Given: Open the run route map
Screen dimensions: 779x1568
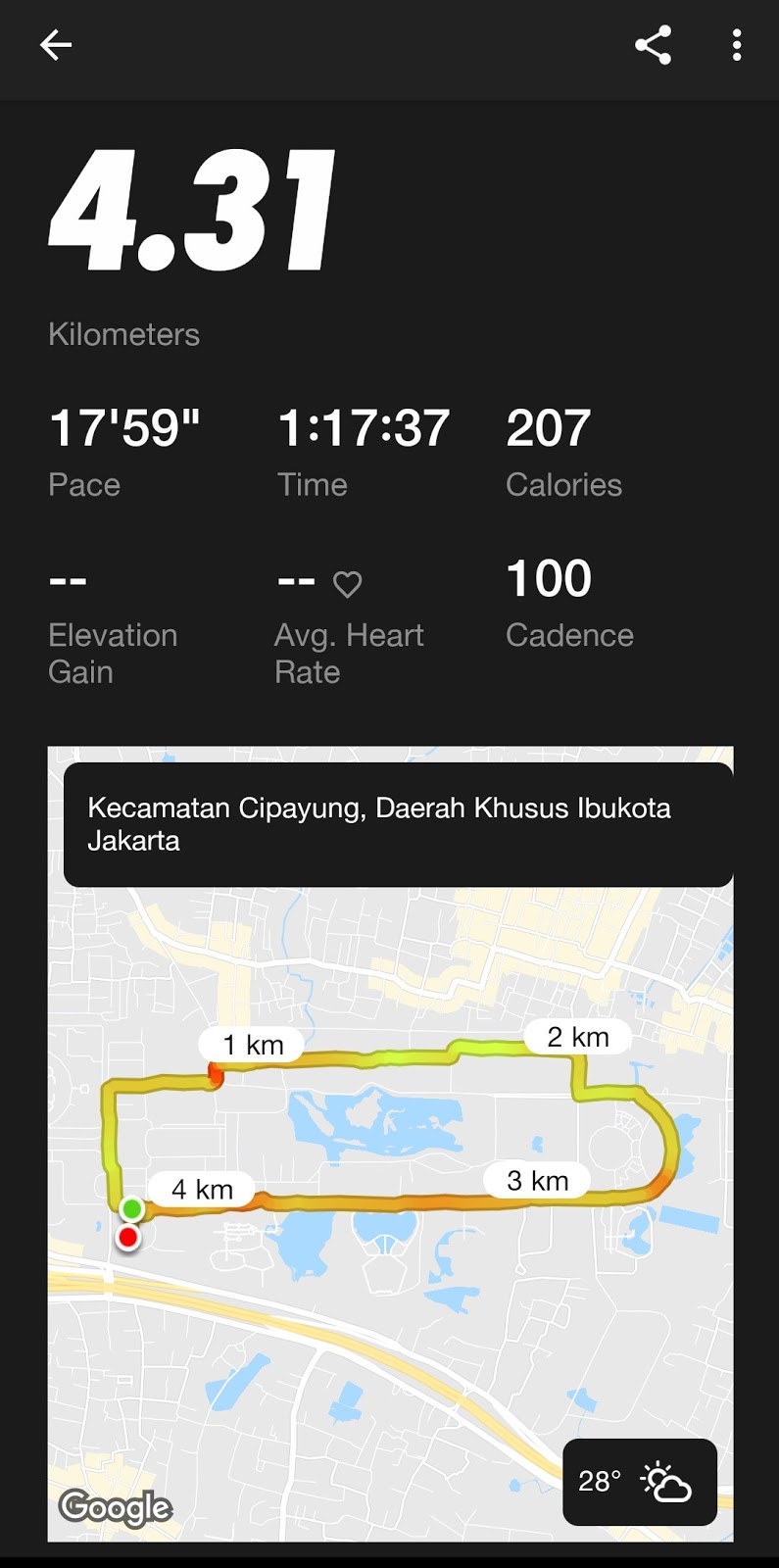Looking at the screenshot, I should tap(390, 1144).
